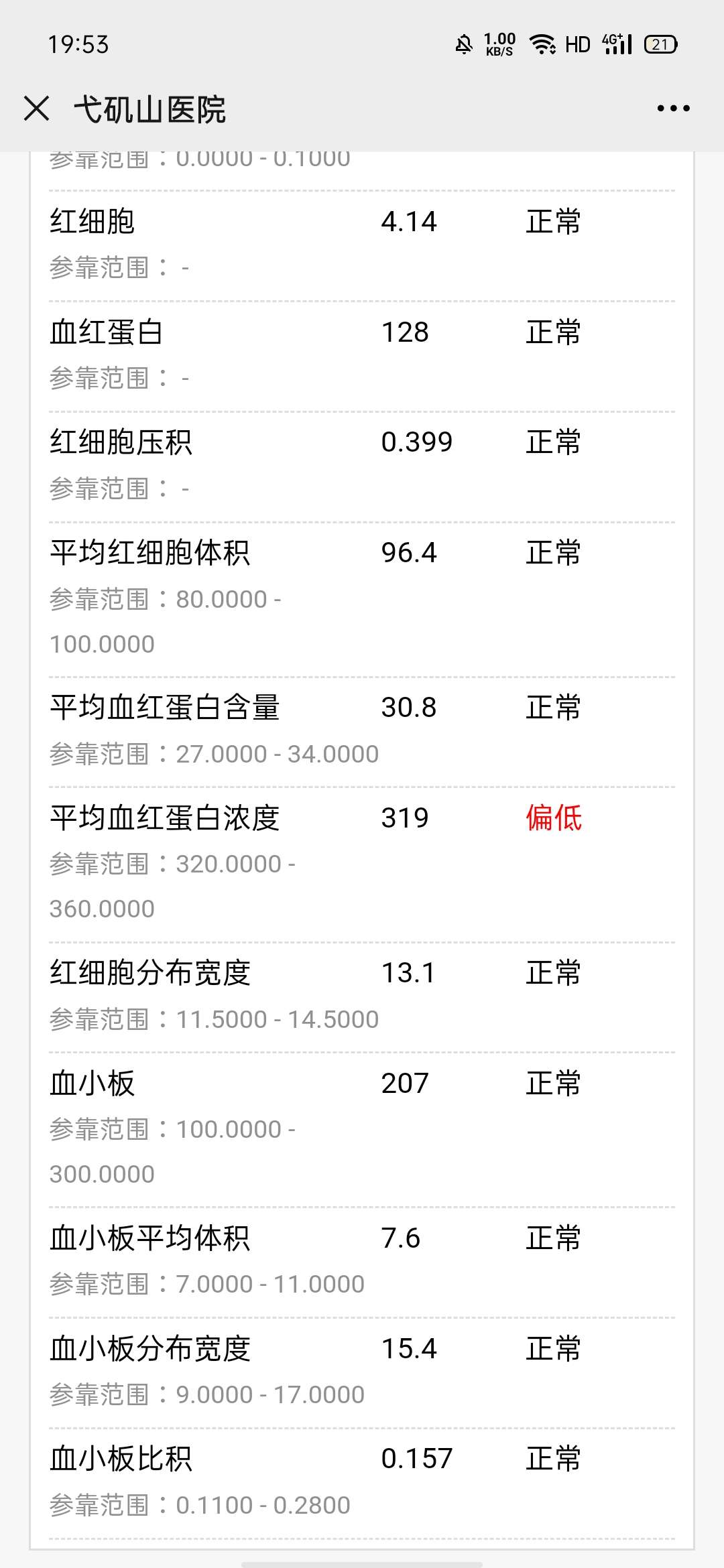Tap the red 偏低 abnormal flag
This screenshot has width=724, height=1568.
click(x=553, y=818)
